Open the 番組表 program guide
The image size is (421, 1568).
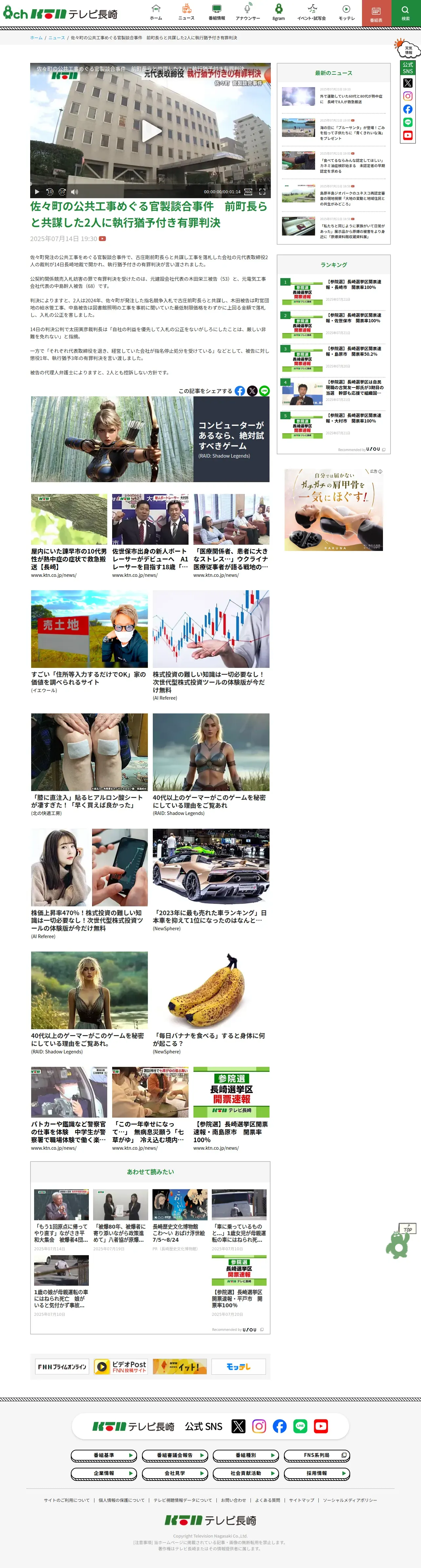tap(376, 13)
